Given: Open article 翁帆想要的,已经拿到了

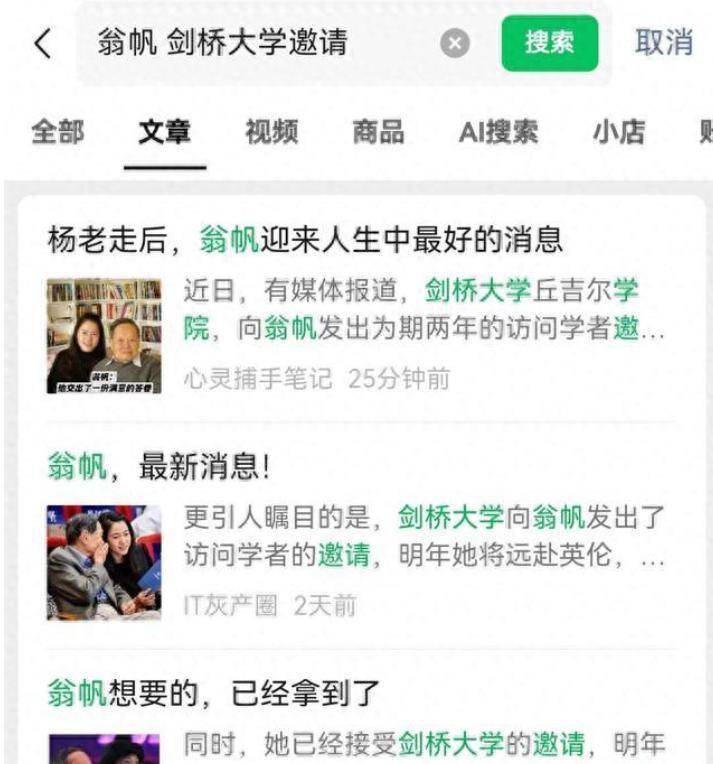Looking at the screenshot, I should point(210,691).
